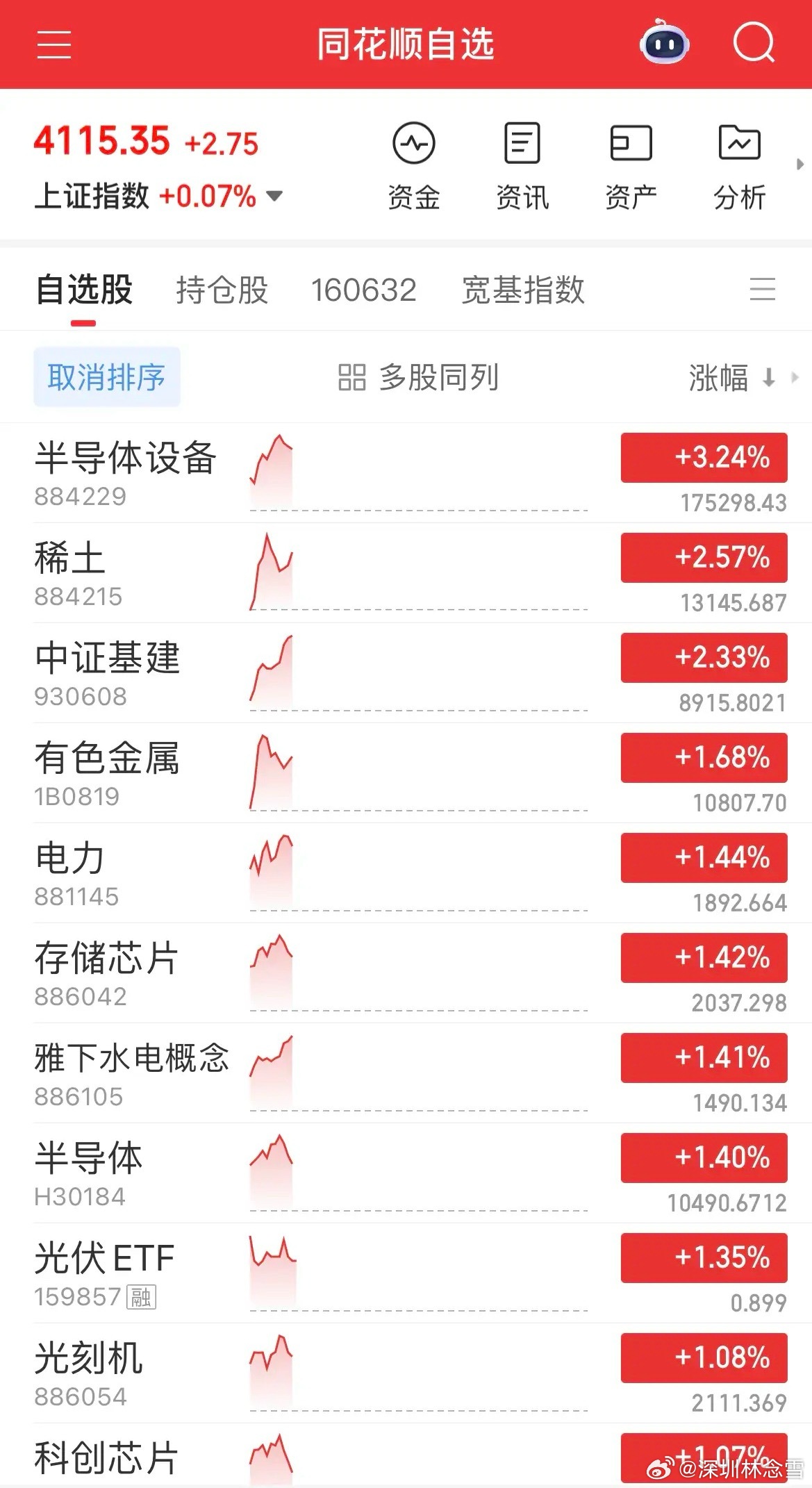The height and width of the screenshot is (1488, 812).
Task: Expand the 上证指数 index dropdown arrow
Action: (x=273, y=197)
